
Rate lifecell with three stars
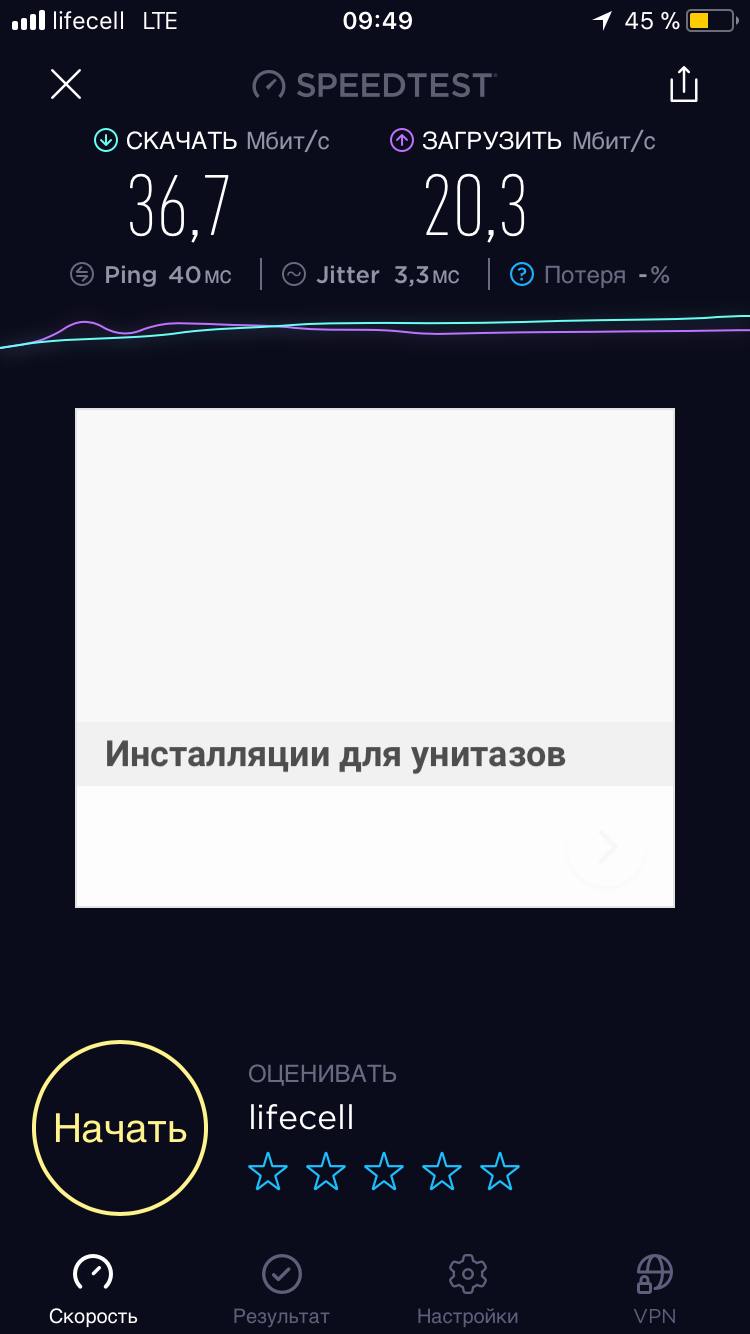tap(384, 1171)
